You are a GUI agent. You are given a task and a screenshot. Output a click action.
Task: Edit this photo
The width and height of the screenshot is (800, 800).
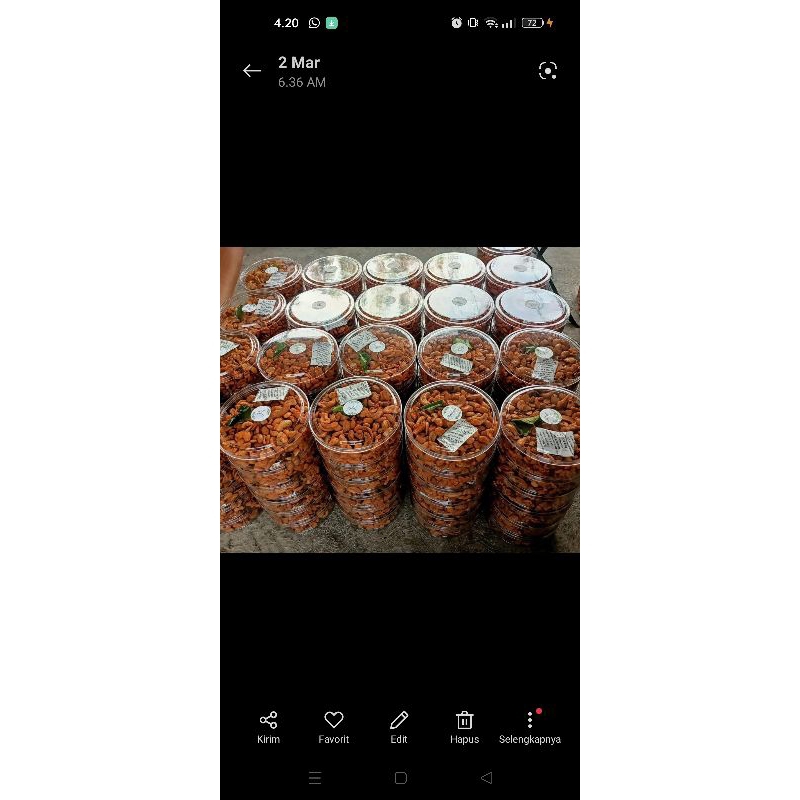pos(399,727)
